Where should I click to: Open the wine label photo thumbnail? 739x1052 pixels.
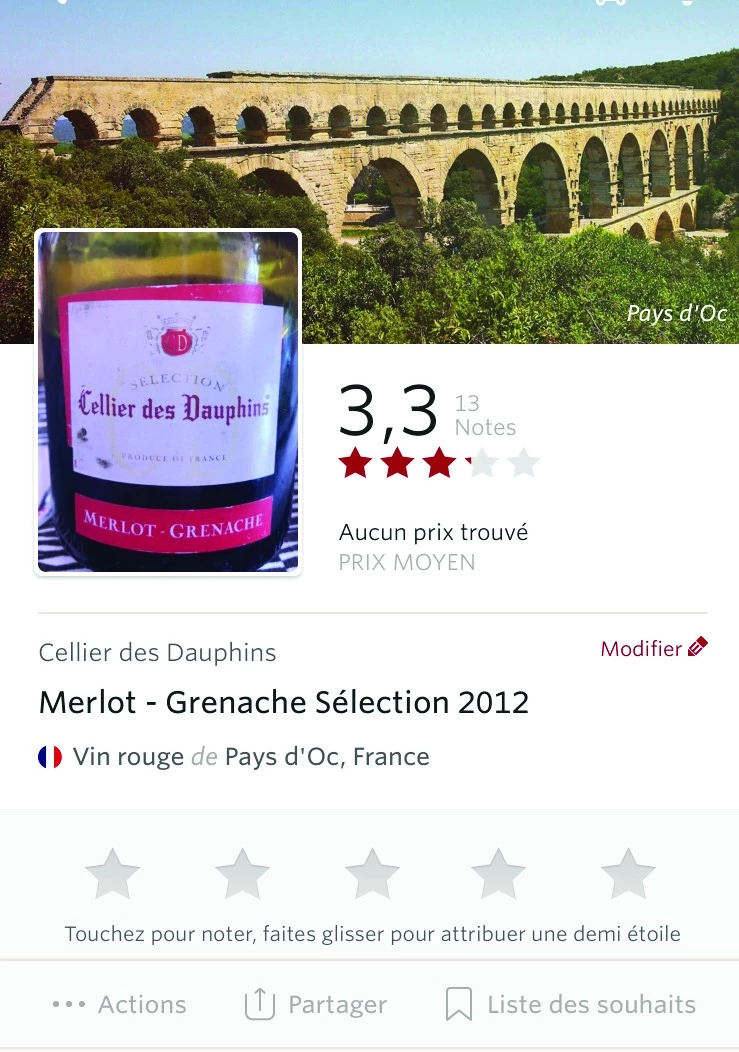(167, 401)
